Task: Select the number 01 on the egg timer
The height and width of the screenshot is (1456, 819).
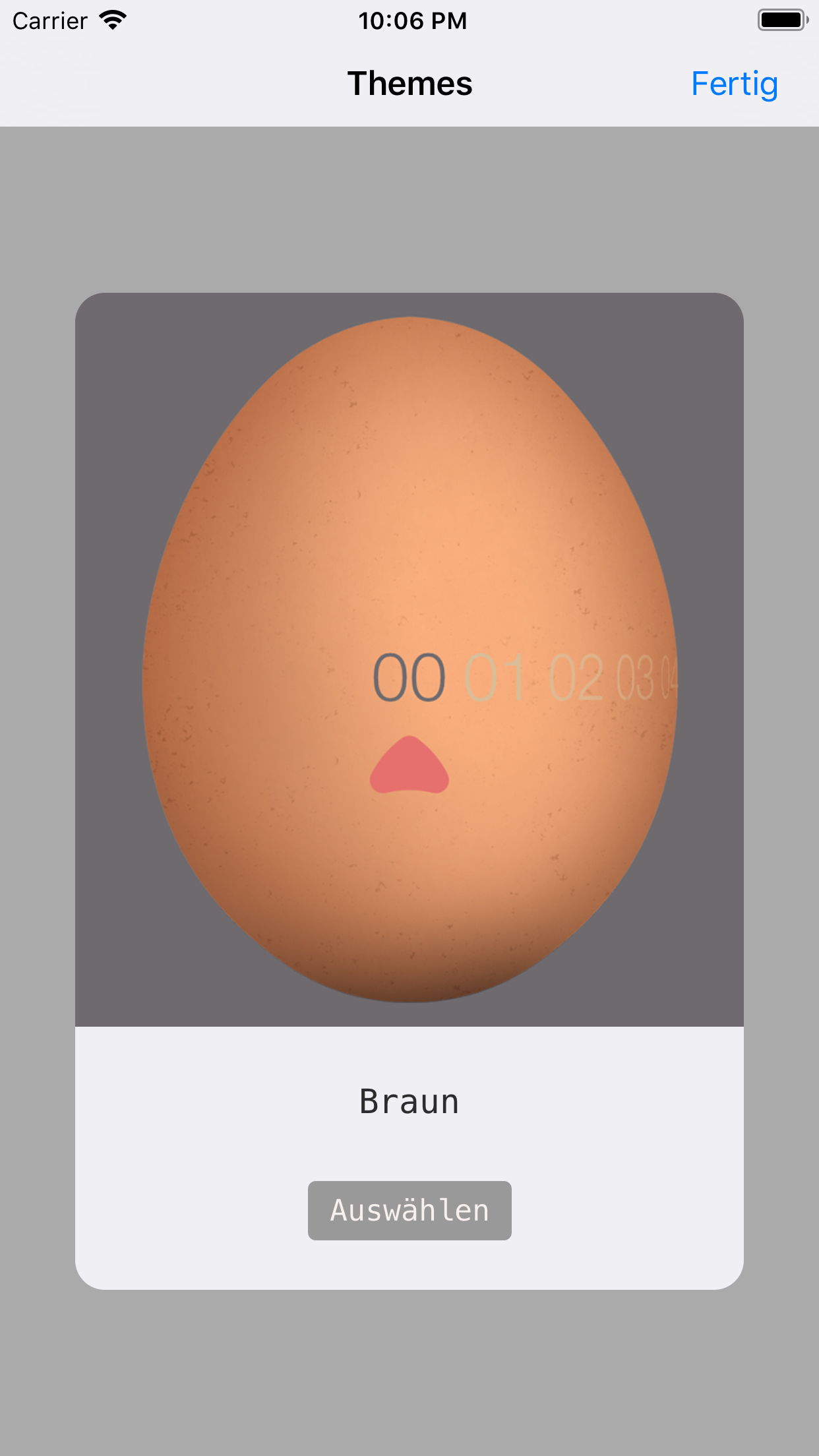Action: (493, 676)
